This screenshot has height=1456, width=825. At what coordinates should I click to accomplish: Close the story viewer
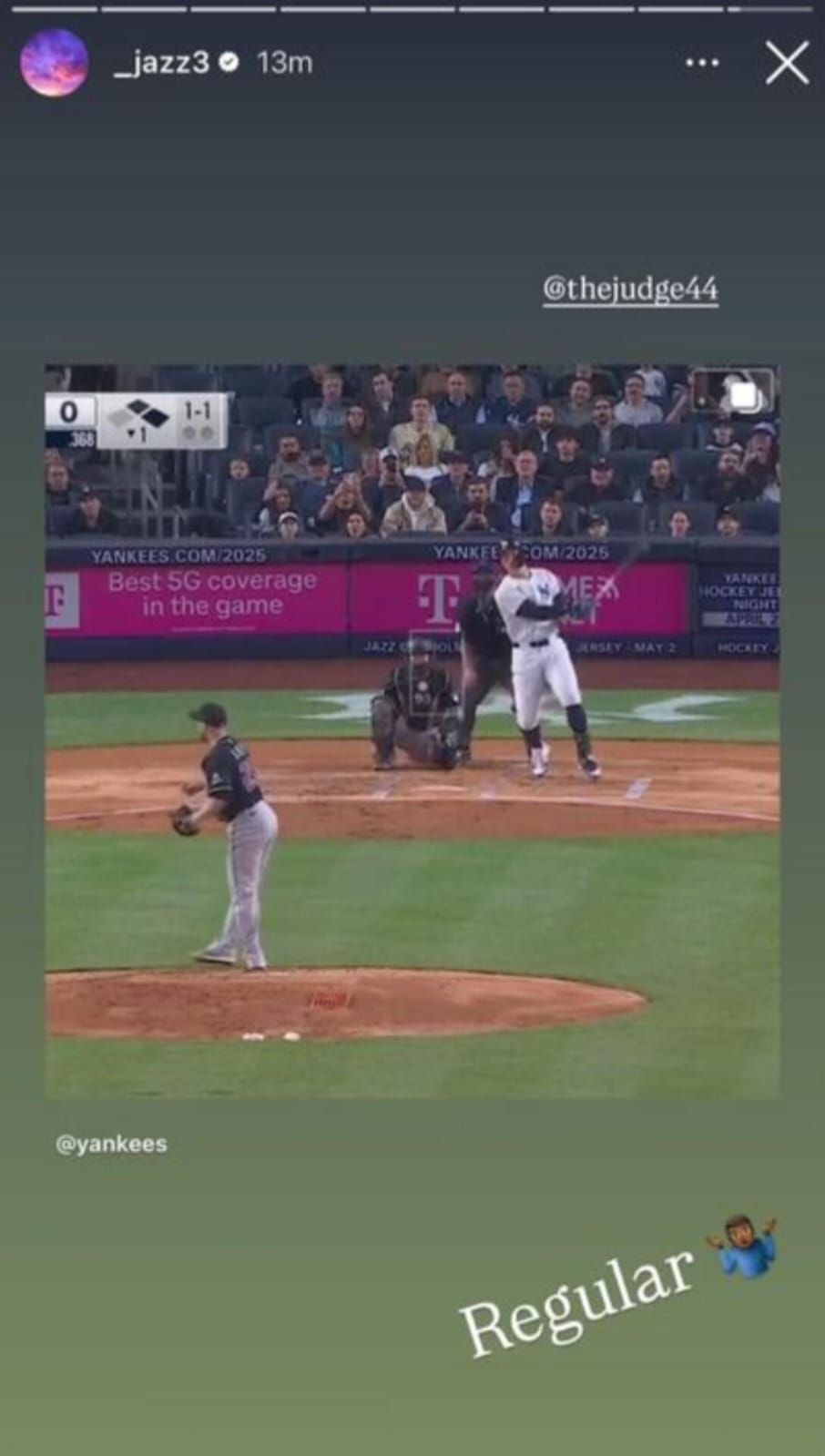coord(786,64)
